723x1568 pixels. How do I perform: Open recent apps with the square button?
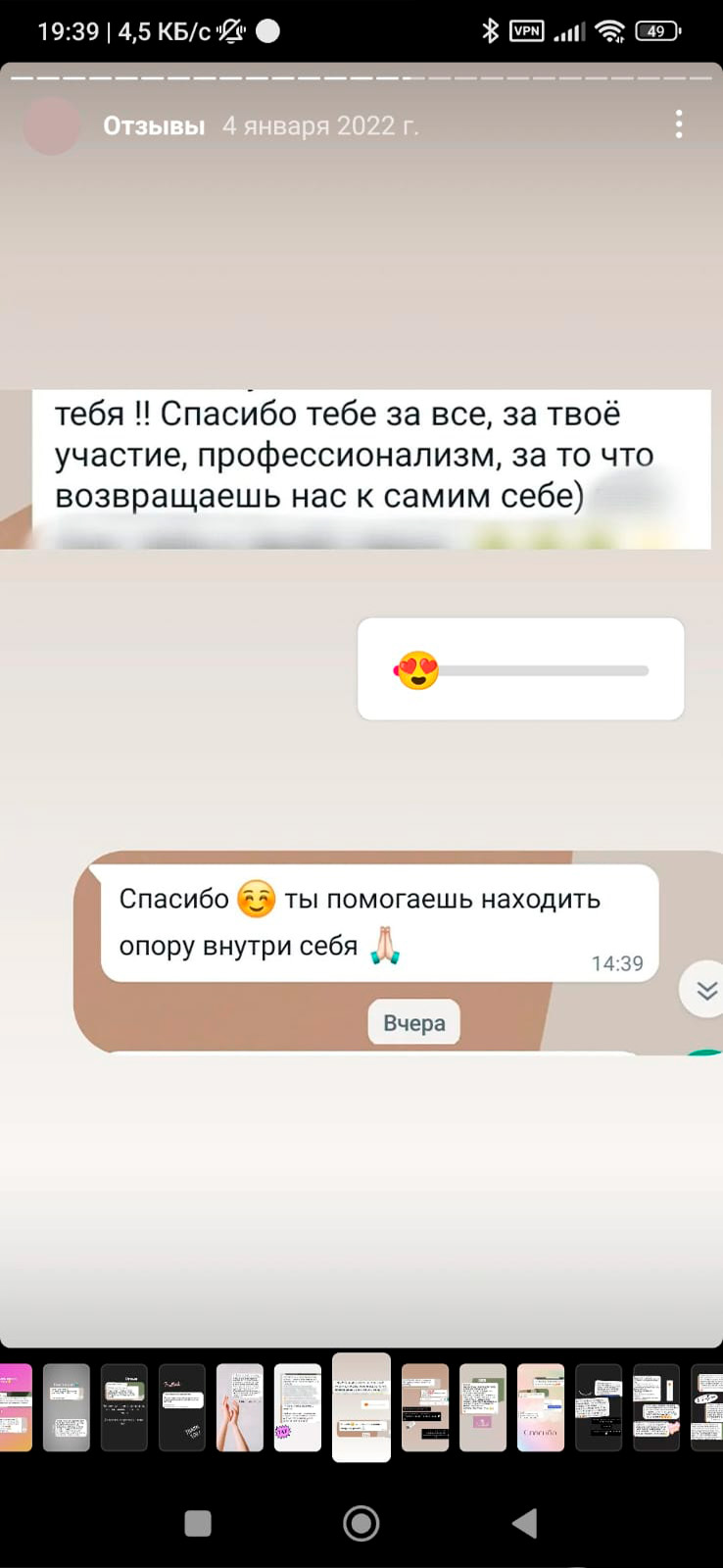click(198, 1523)
